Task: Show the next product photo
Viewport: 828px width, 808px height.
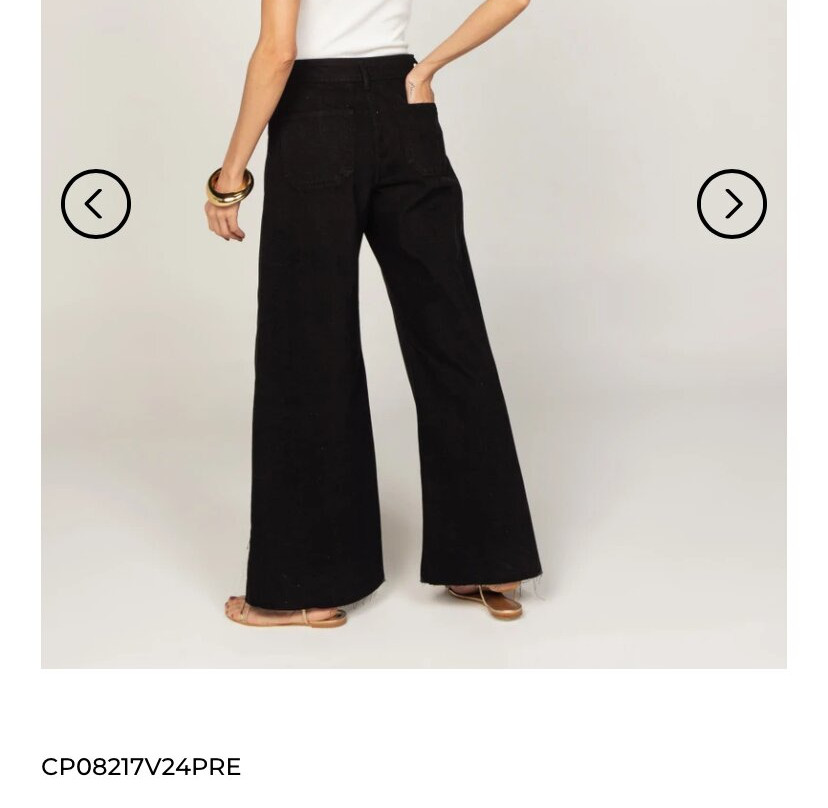Action: pos(731,204)
